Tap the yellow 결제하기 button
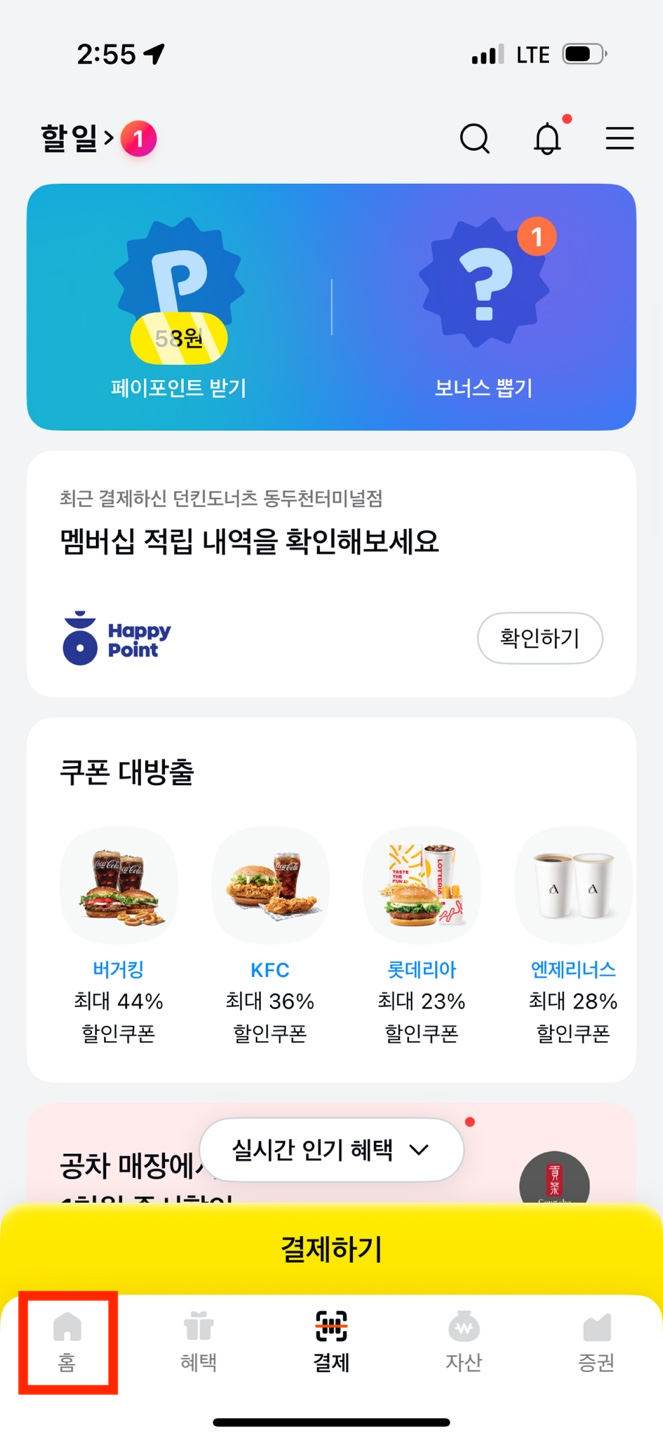Image resolution: width=663 pixels, height=1440 pixels. point(331,1249)
